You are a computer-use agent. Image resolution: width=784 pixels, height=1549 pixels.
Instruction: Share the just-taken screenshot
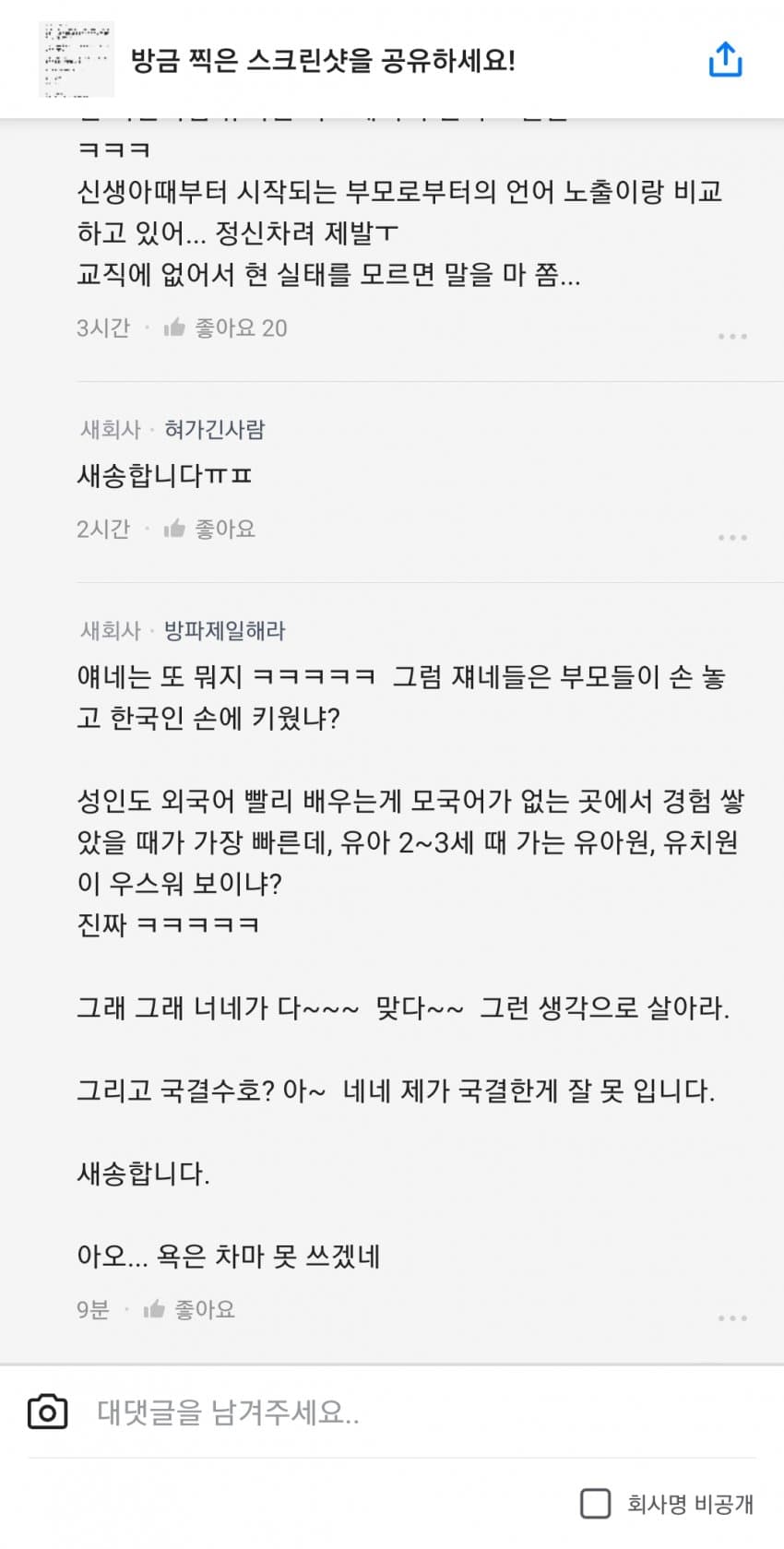tap(725, 60)
